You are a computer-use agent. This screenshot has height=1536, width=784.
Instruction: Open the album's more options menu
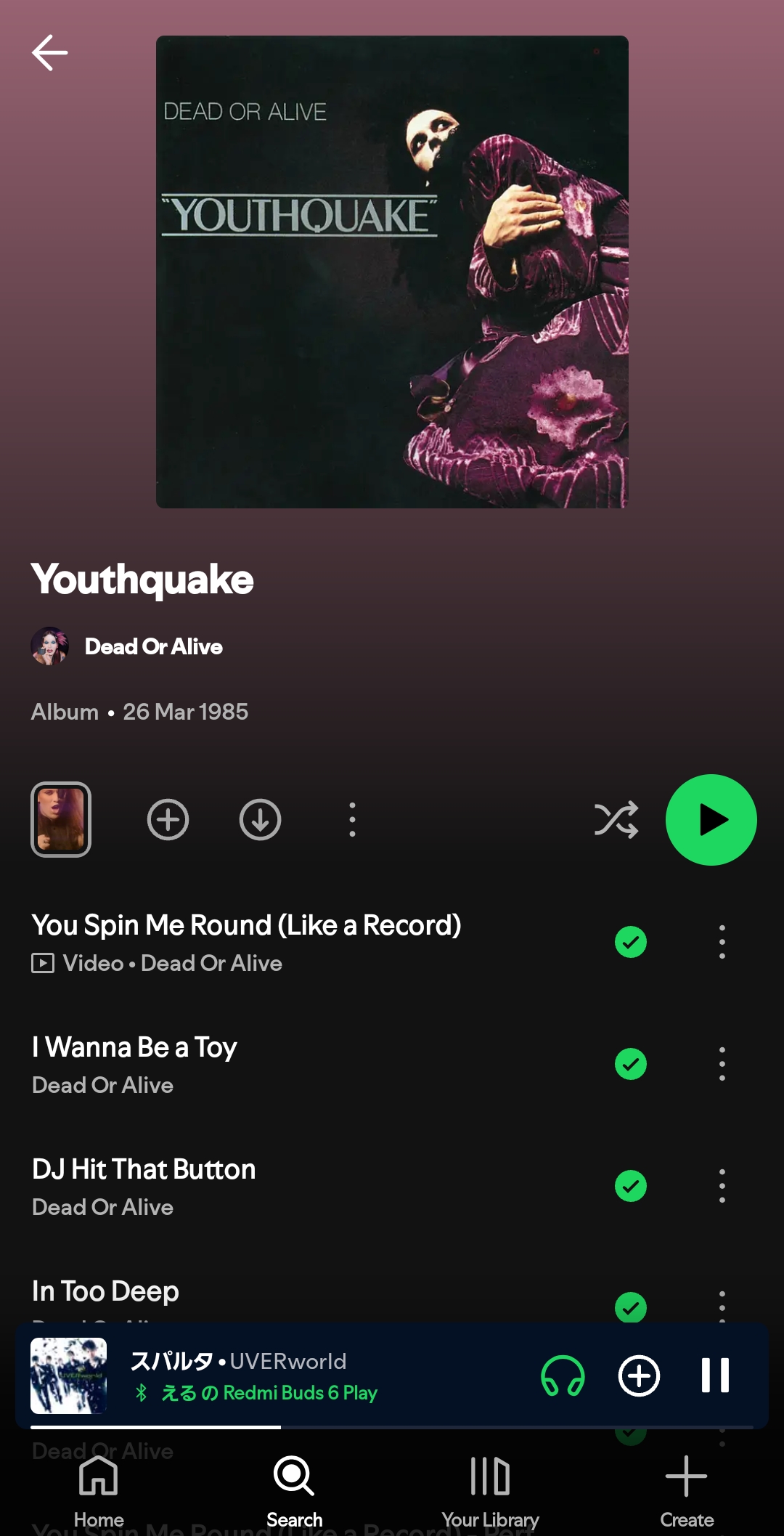pyautogui.click(x=352, y=820)
